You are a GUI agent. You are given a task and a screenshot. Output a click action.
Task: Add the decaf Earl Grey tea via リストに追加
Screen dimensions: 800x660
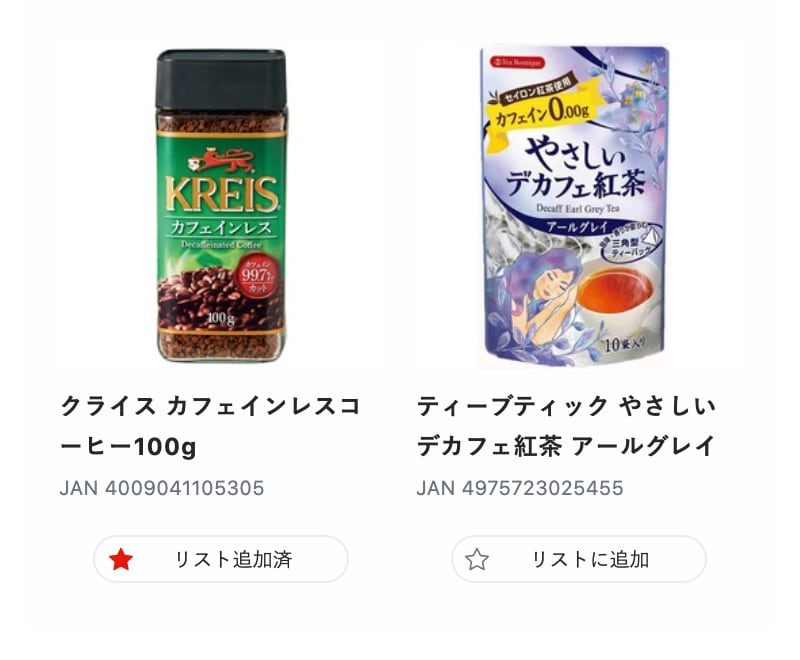click(x=578, y=559)
